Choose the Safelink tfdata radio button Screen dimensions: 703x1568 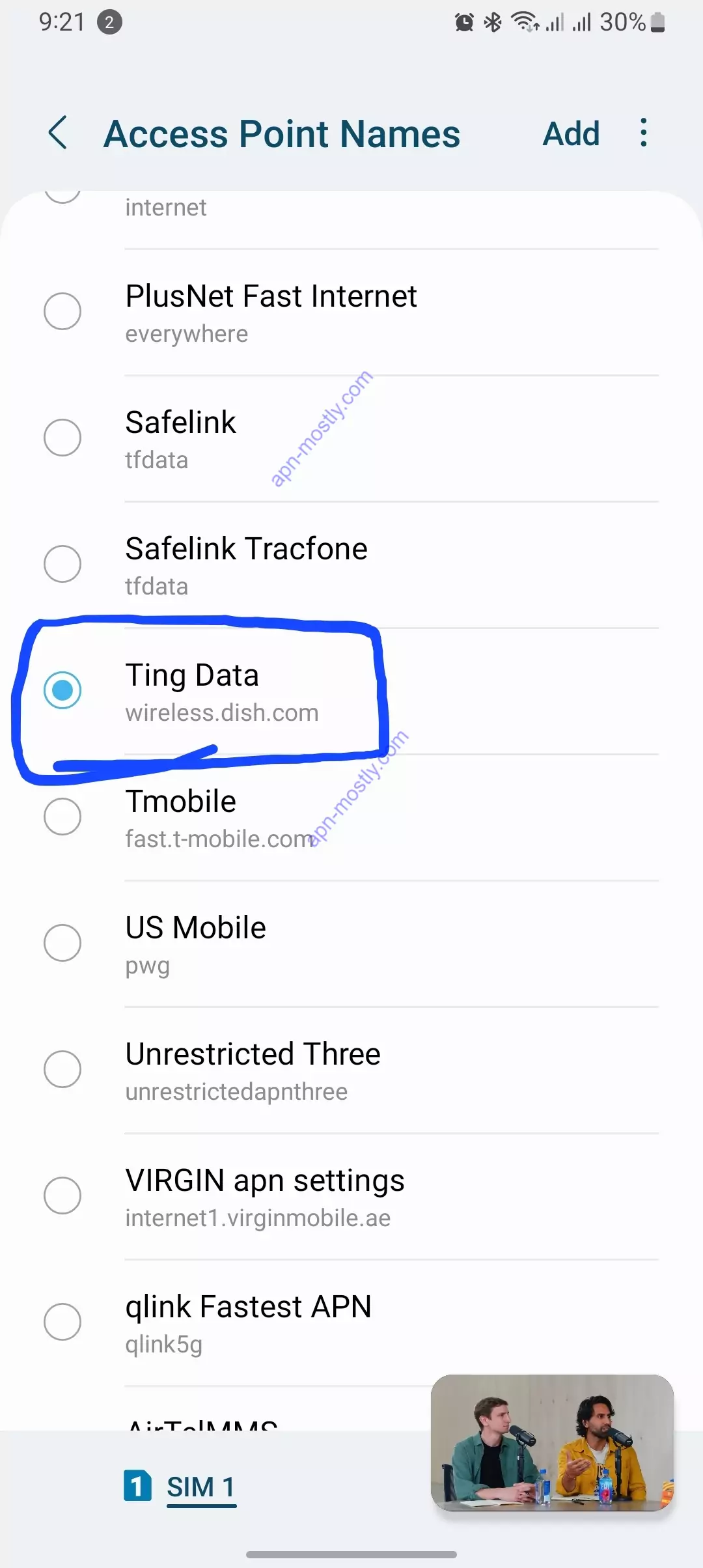[62, 438]
